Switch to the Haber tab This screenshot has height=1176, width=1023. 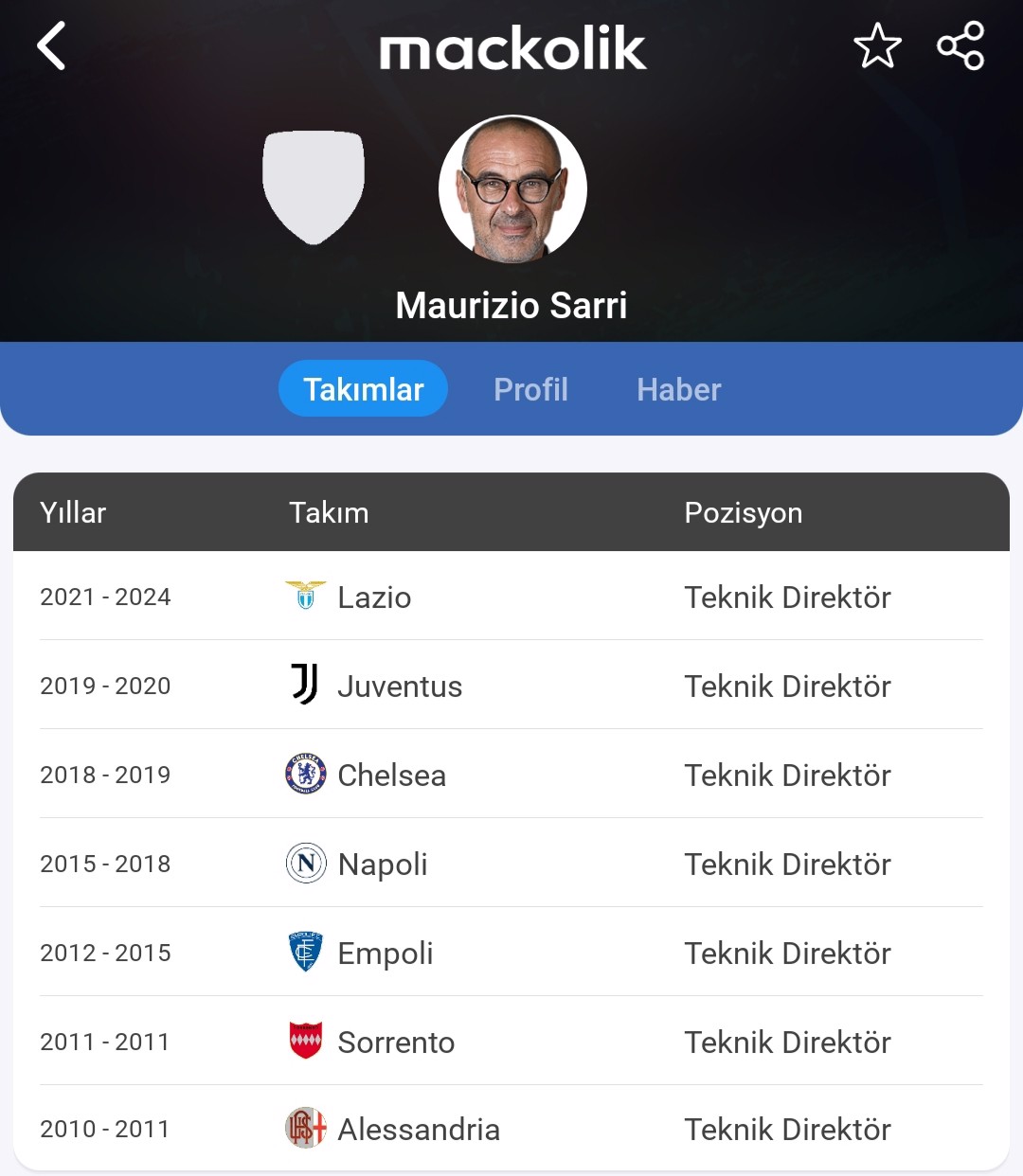[x=678, y=389]
